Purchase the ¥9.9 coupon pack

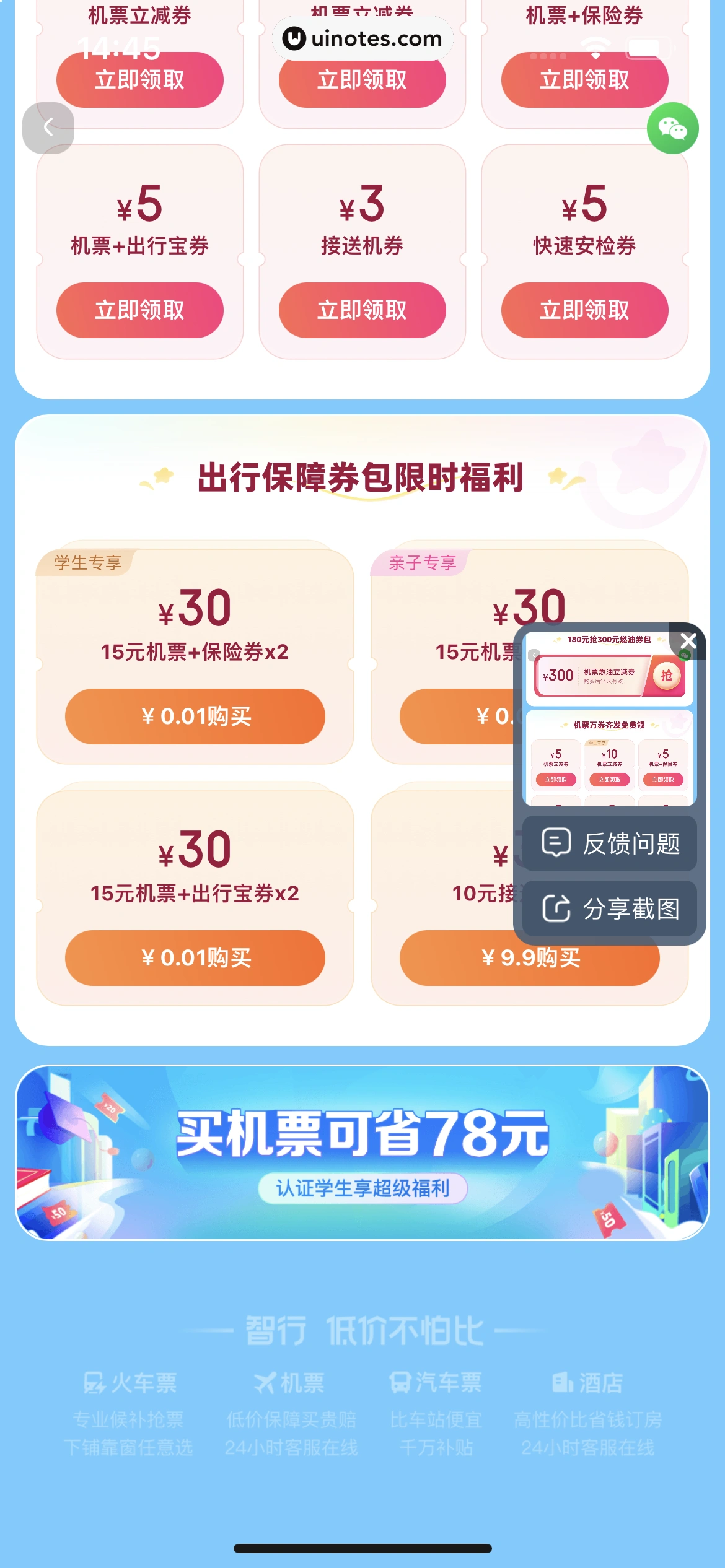pos(530,959)
